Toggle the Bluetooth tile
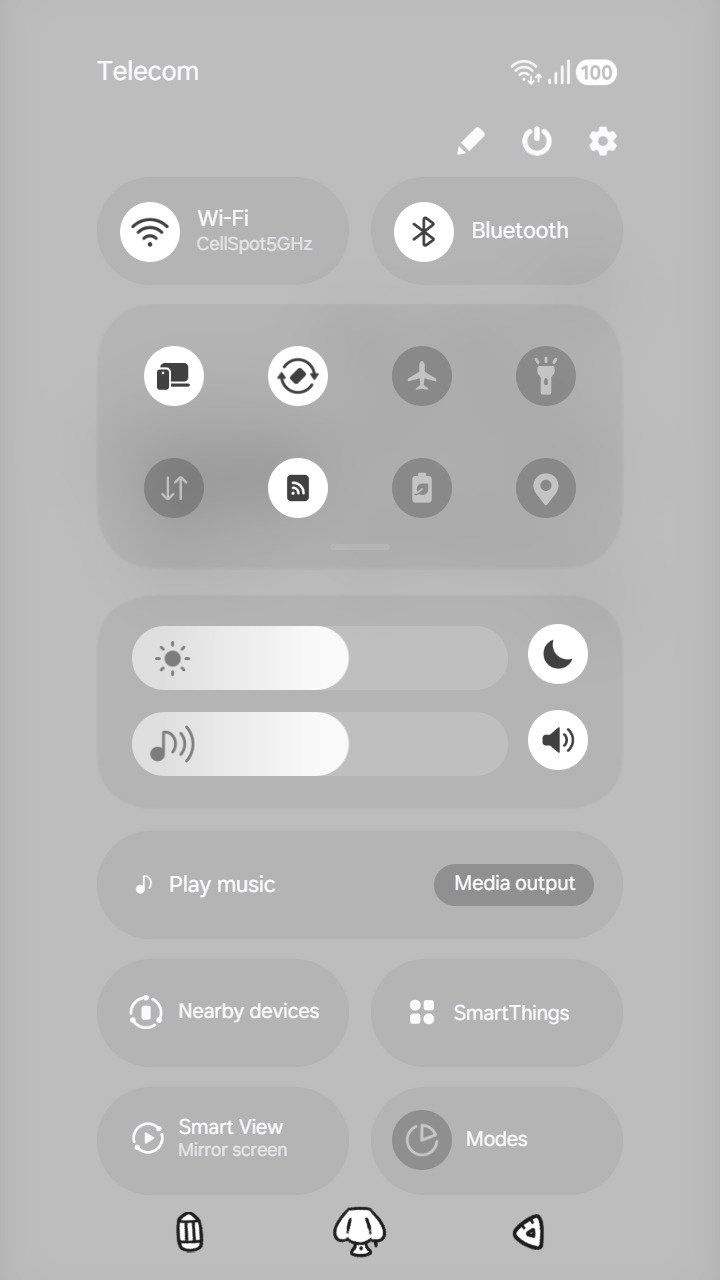This screenshot has height=1280, width=720. [424, 231]
